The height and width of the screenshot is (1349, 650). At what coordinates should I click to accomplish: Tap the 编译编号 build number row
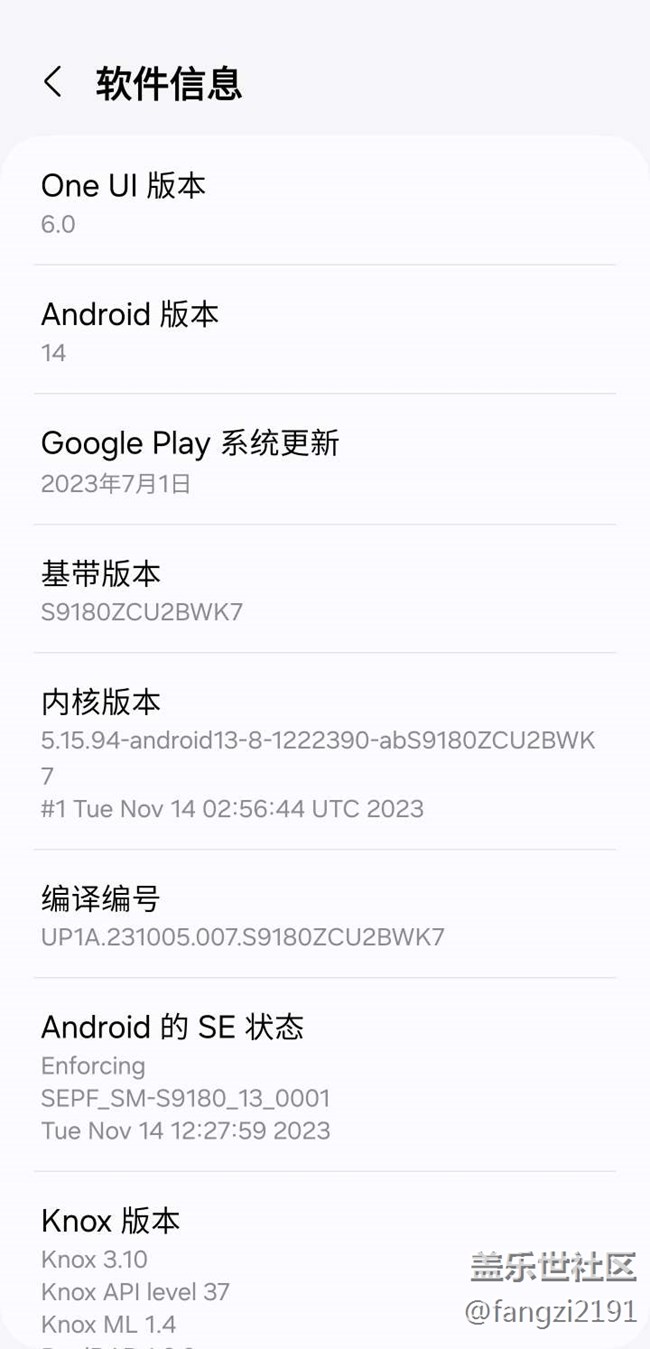point(324,915)
